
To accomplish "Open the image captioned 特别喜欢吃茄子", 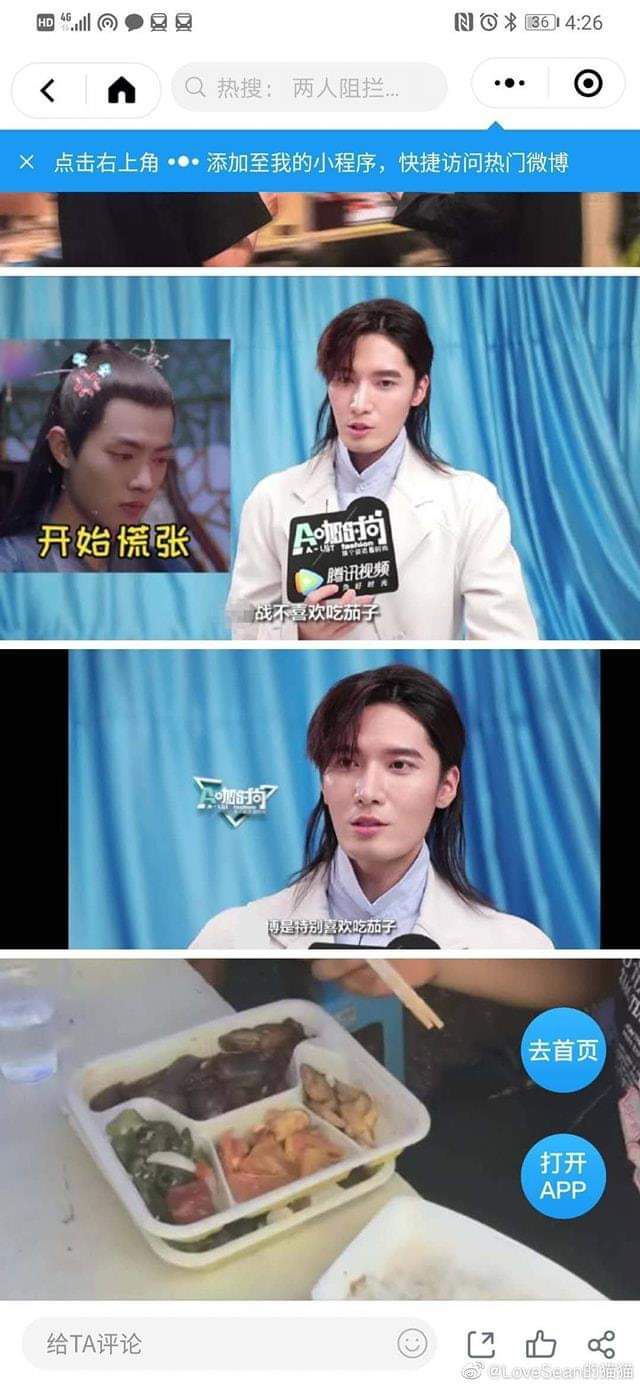I will (x=320, y=799).
